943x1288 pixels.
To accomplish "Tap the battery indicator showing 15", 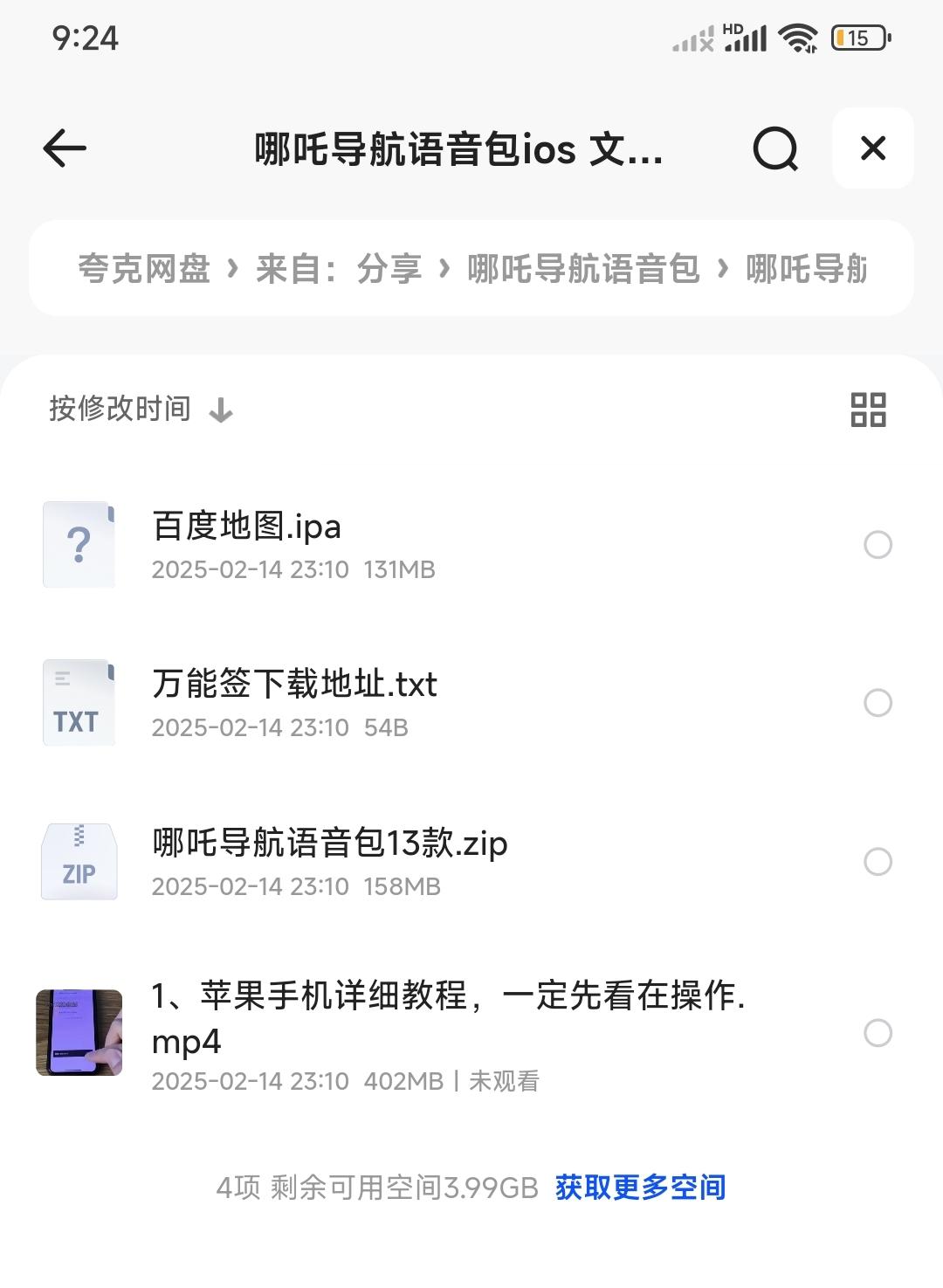I will [857, 37].
